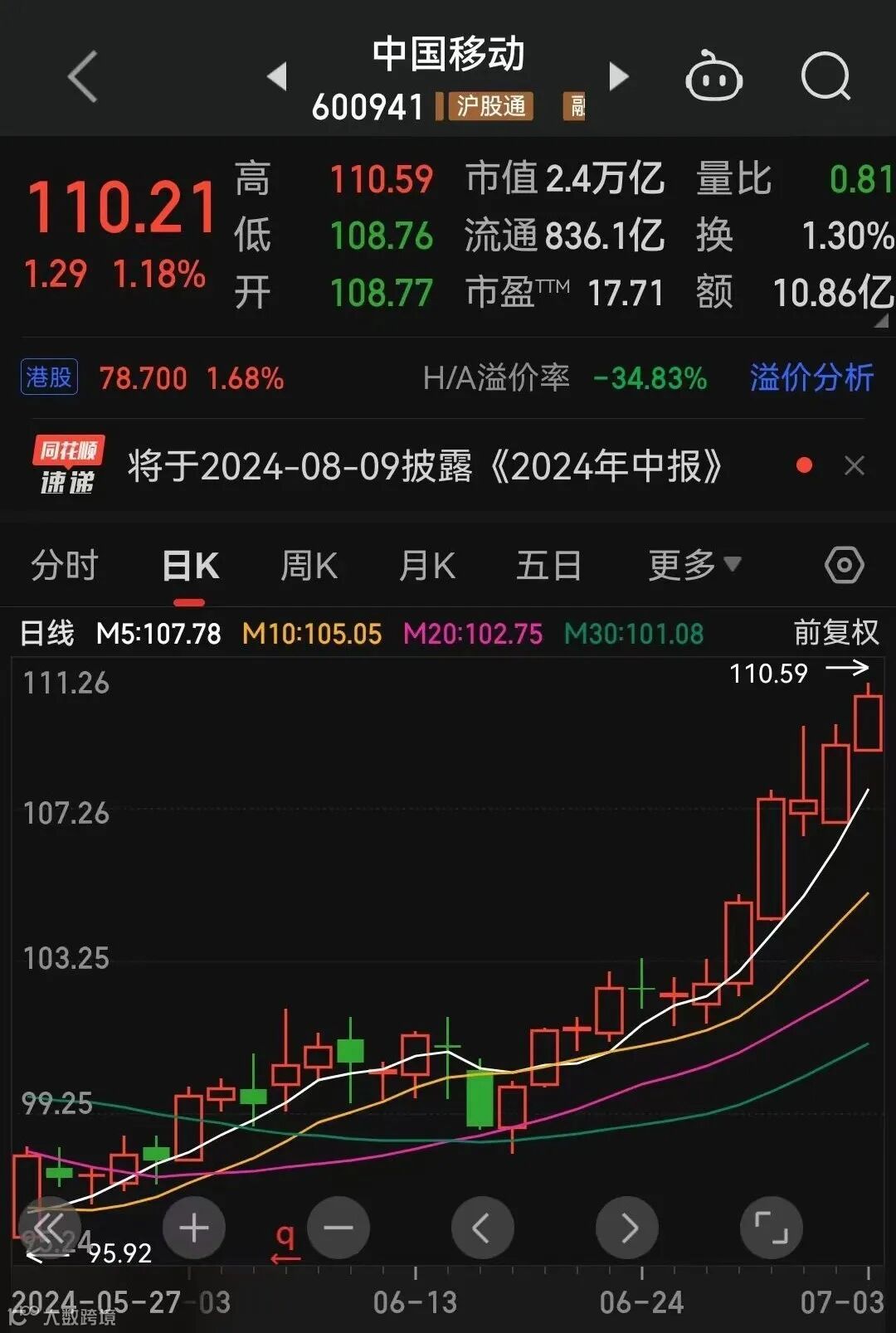Switch to the 分时 chart tab

click(65, 566)
